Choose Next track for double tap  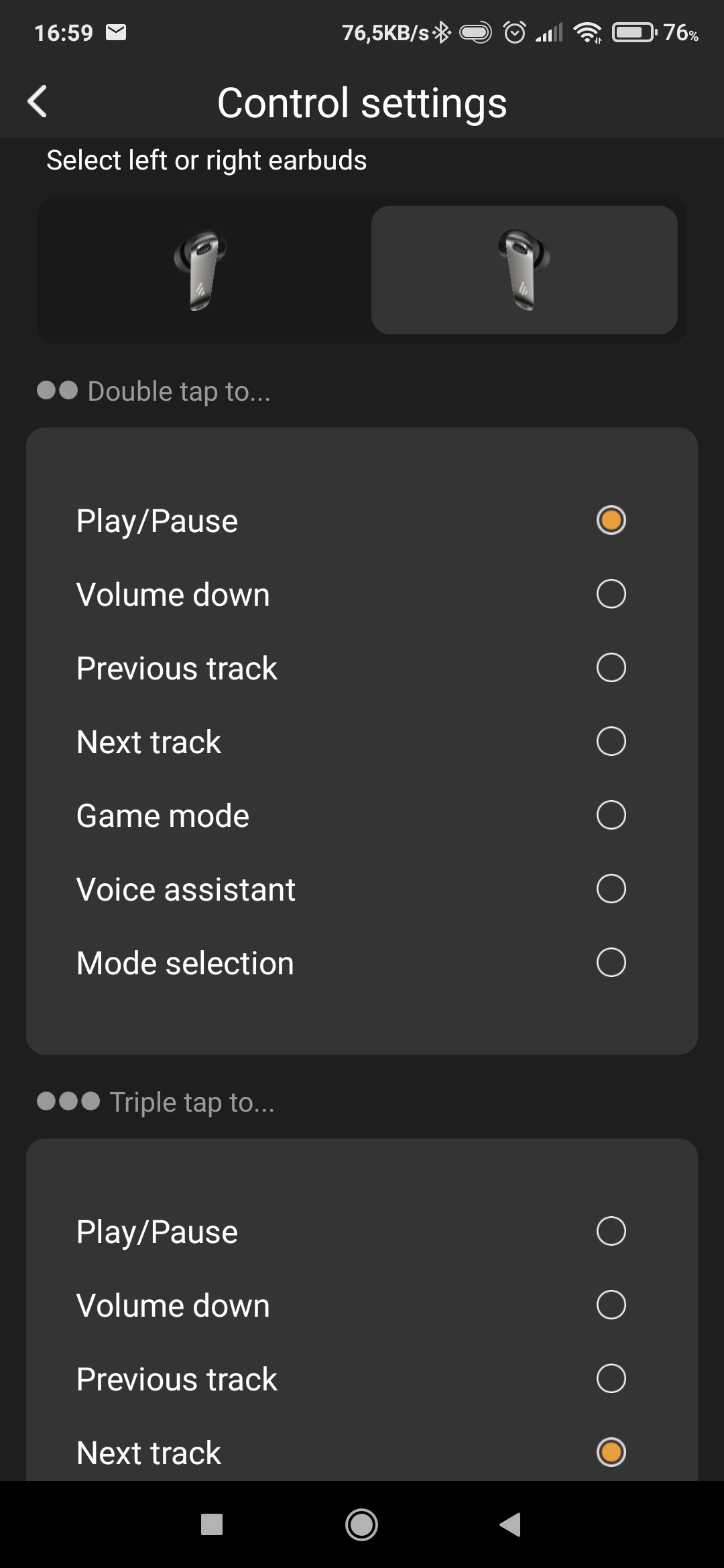pos(362,742)
